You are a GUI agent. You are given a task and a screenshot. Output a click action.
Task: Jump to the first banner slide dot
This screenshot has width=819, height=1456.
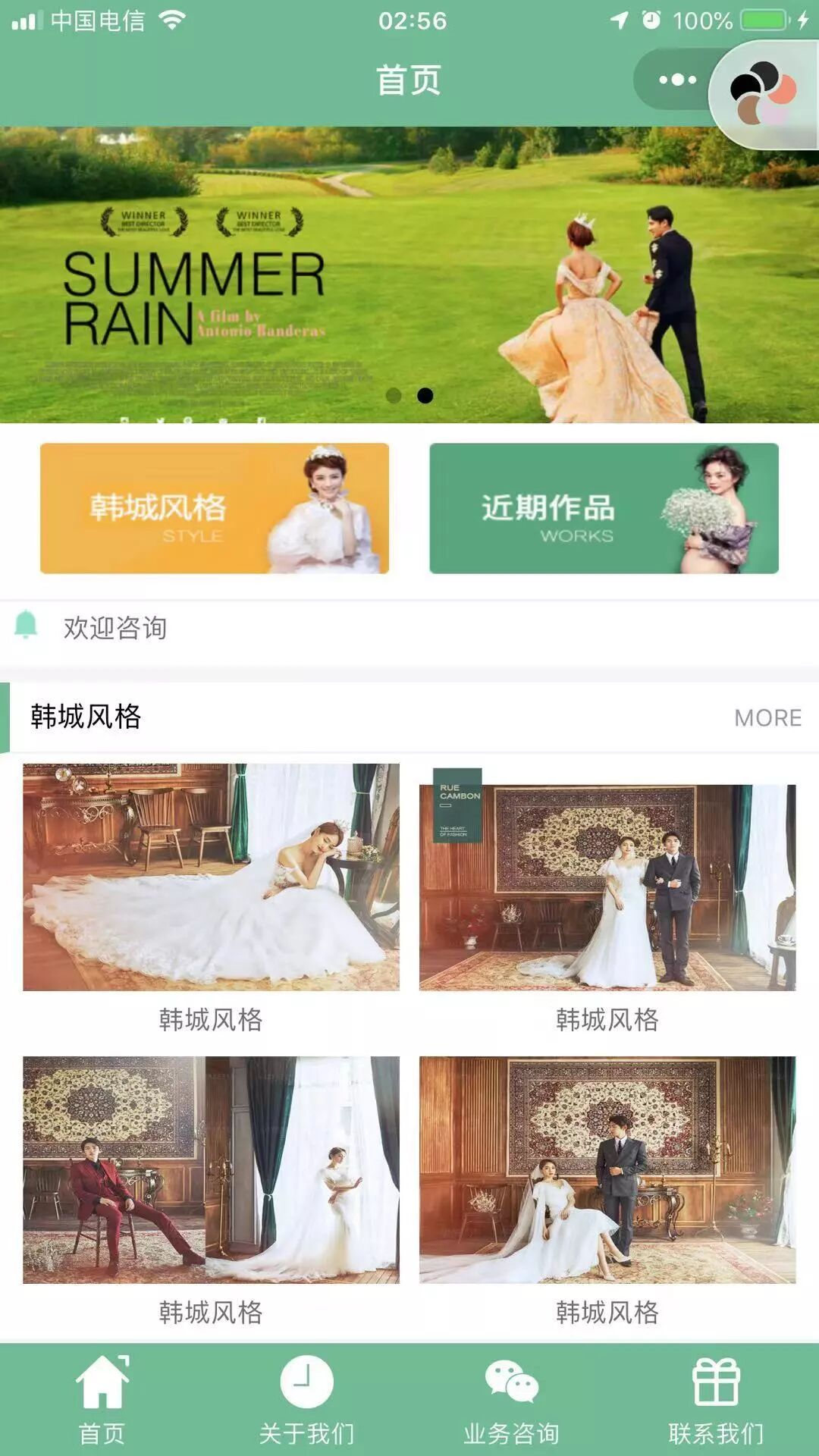[394, 395]
